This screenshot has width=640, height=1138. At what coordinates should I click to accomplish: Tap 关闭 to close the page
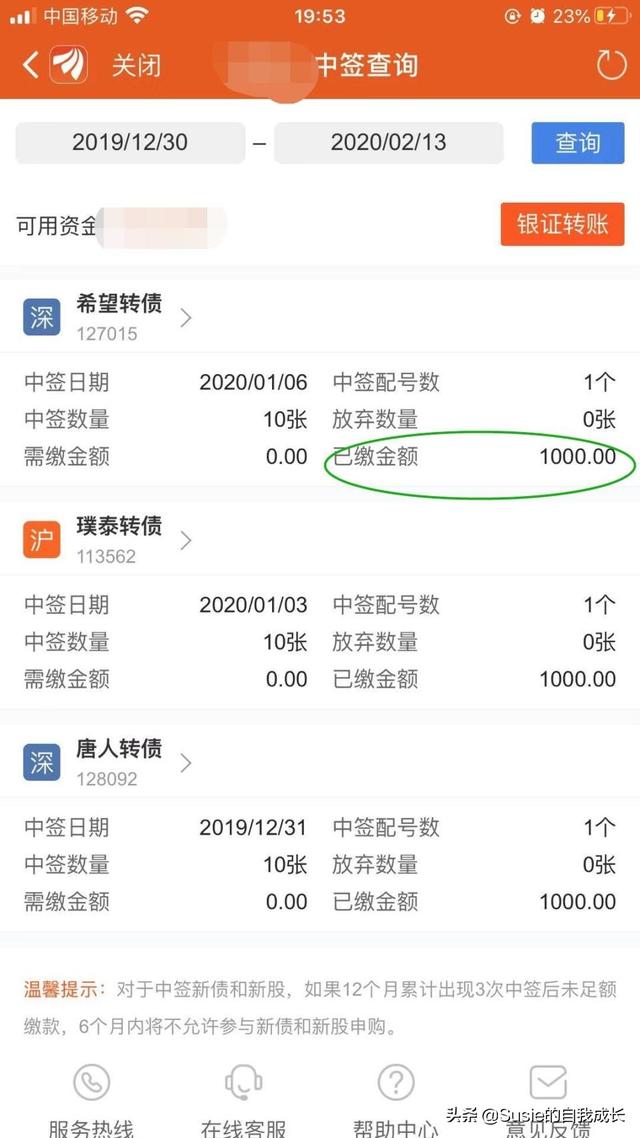(136, 65)
